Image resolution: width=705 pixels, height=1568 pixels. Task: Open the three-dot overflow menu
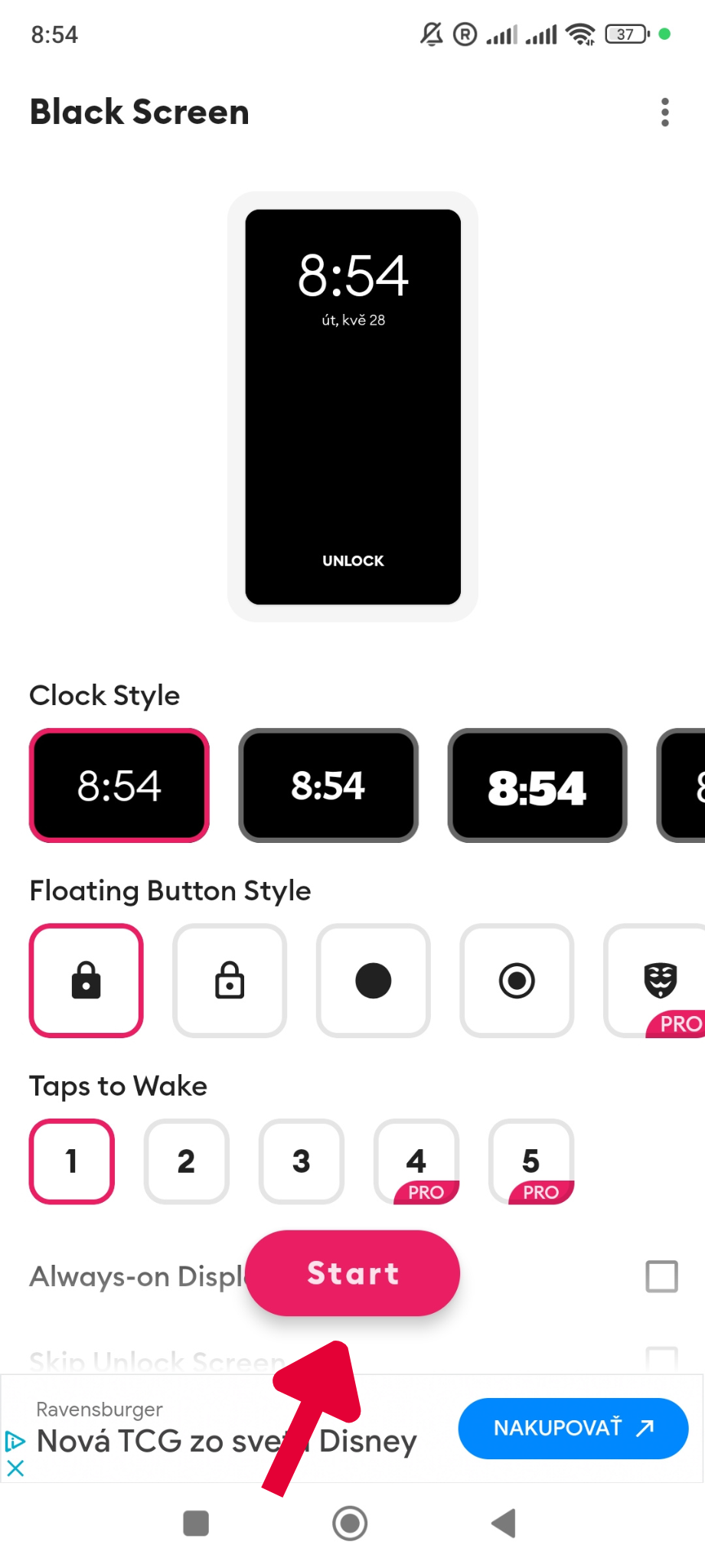tap(664, 113)
